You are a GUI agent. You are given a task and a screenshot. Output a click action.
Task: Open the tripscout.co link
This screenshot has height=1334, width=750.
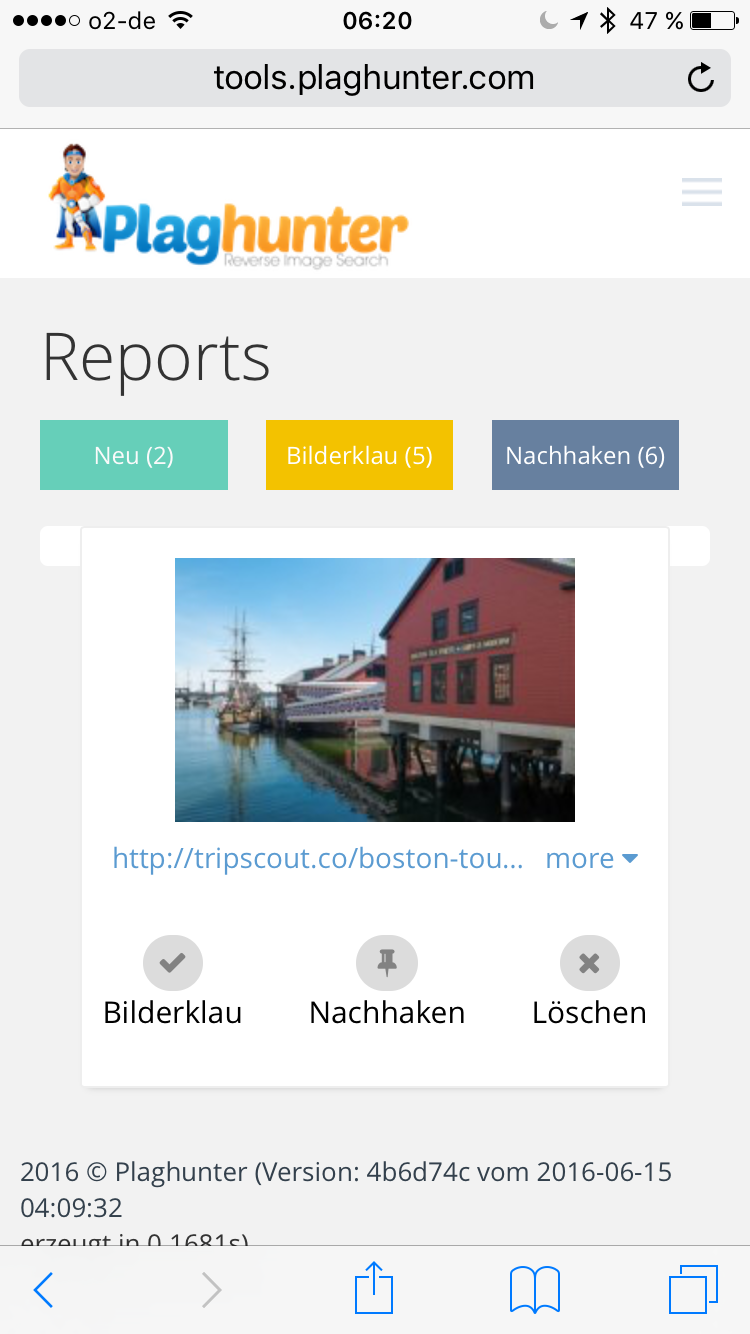318,858
